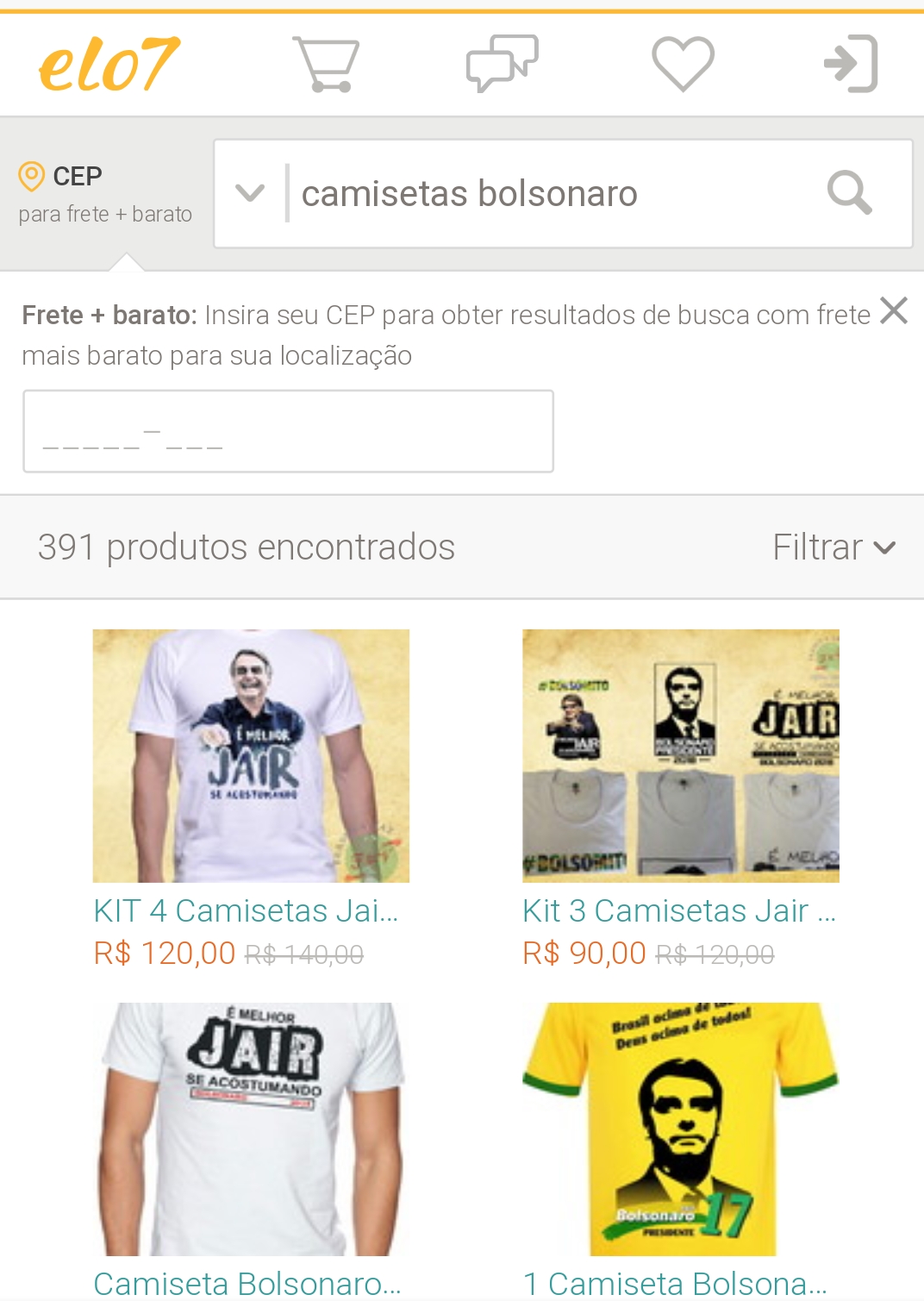Expand the Filtrar options
924x1301 pixels.
click(833, 547)
